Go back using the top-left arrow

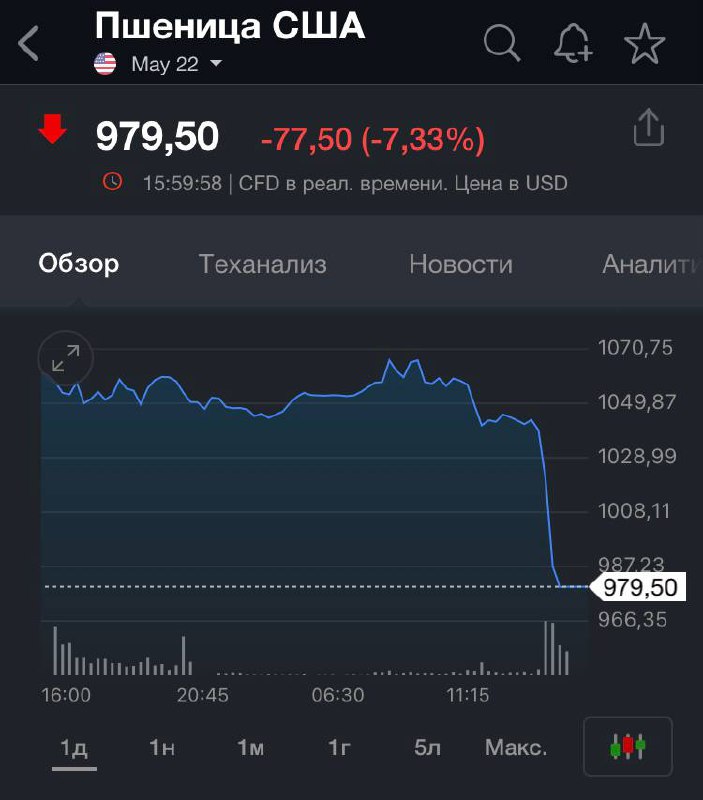[x=28, y=43]
